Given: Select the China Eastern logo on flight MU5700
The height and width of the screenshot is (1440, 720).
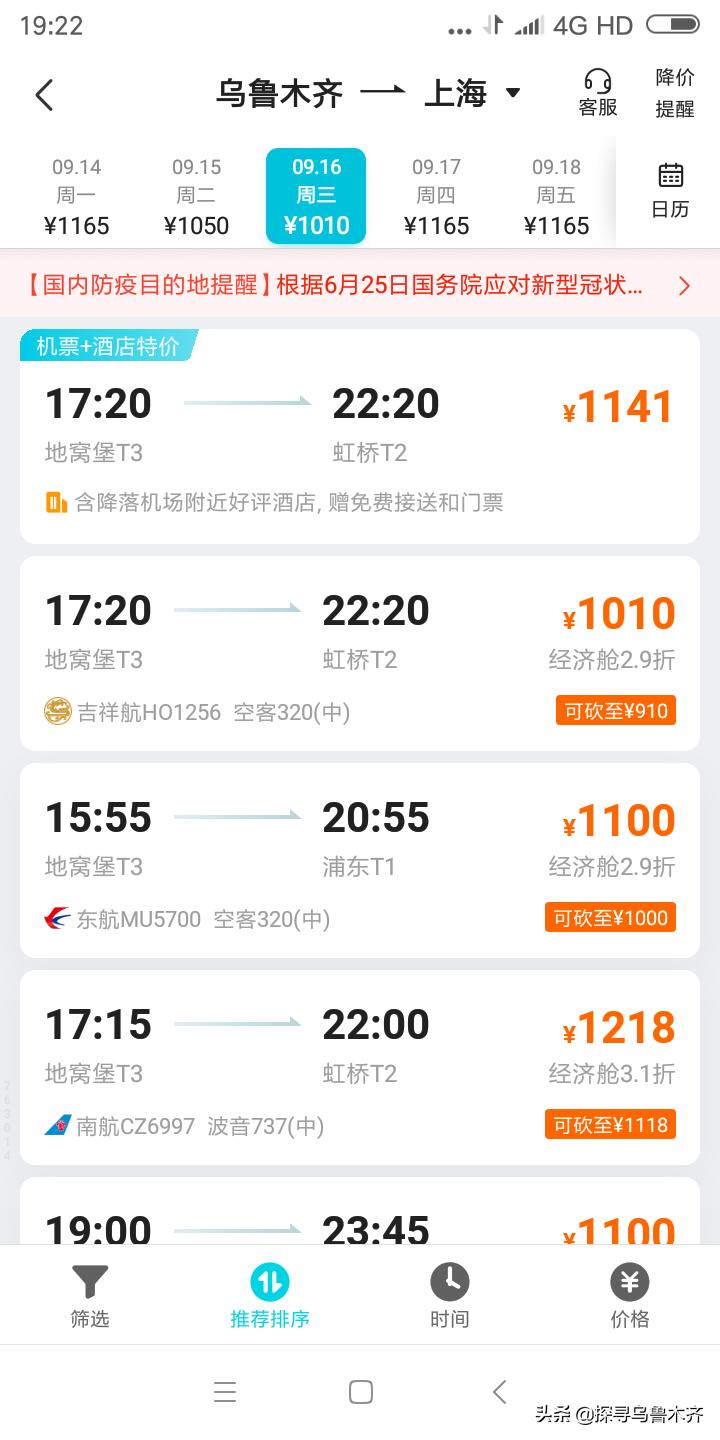Looking at the screenshot, I should (x=55, y=918).
